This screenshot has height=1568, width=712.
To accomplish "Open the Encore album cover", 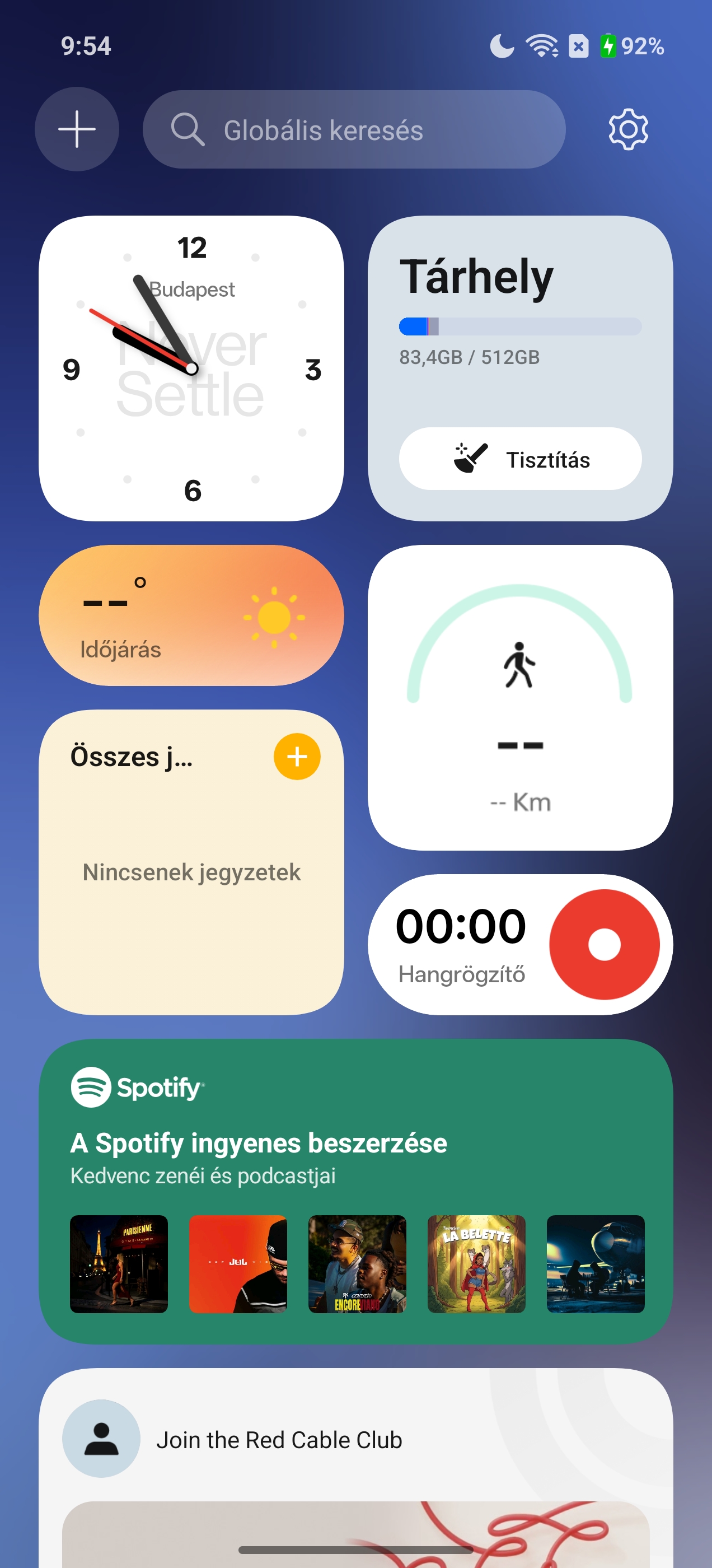I will [x=357, y=1264].
